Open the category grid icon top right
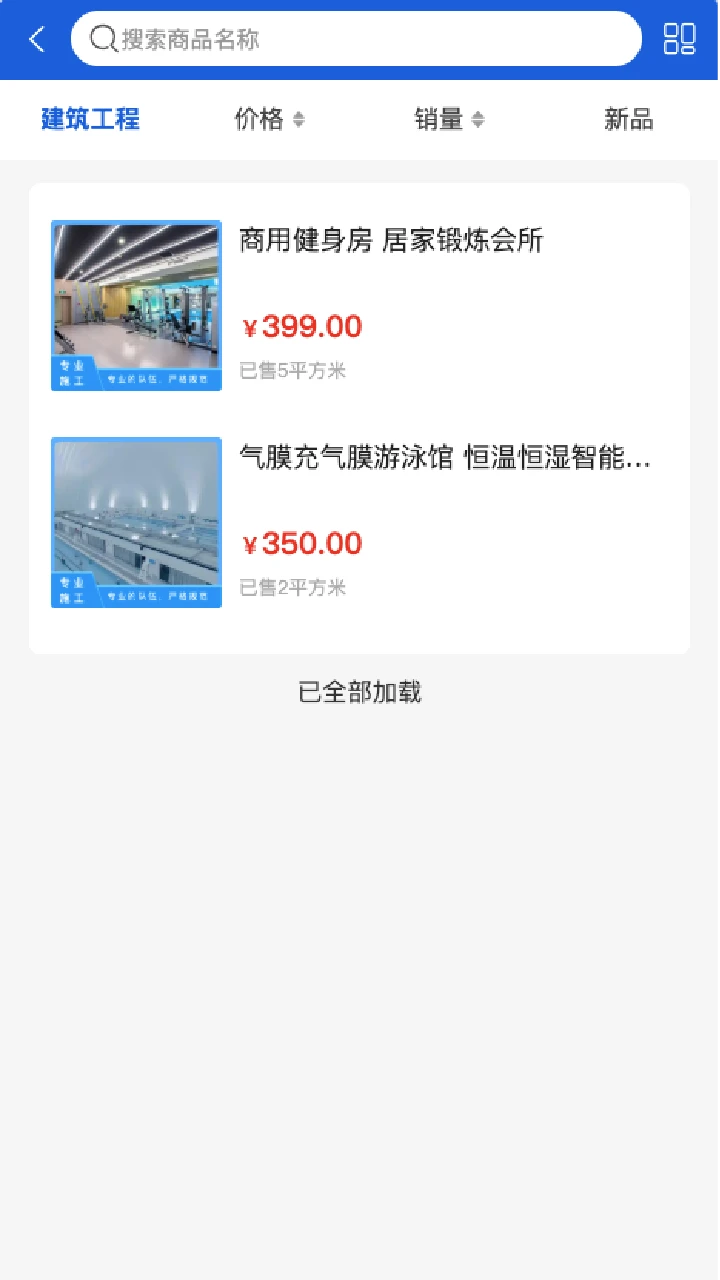The height and width of the screenshot is (1280, 720). click(x=681, y=39)
